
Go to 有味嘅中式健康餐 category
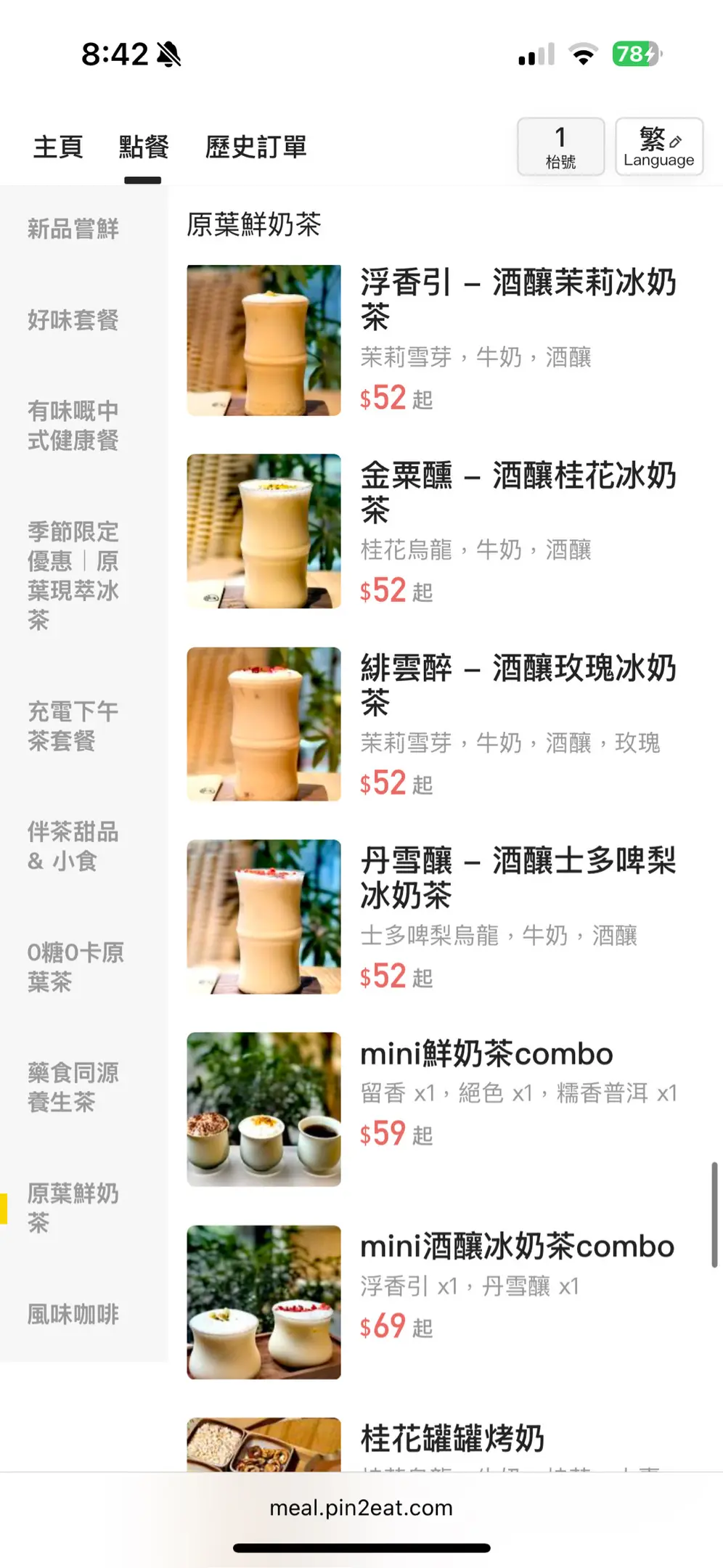point(73,425)
